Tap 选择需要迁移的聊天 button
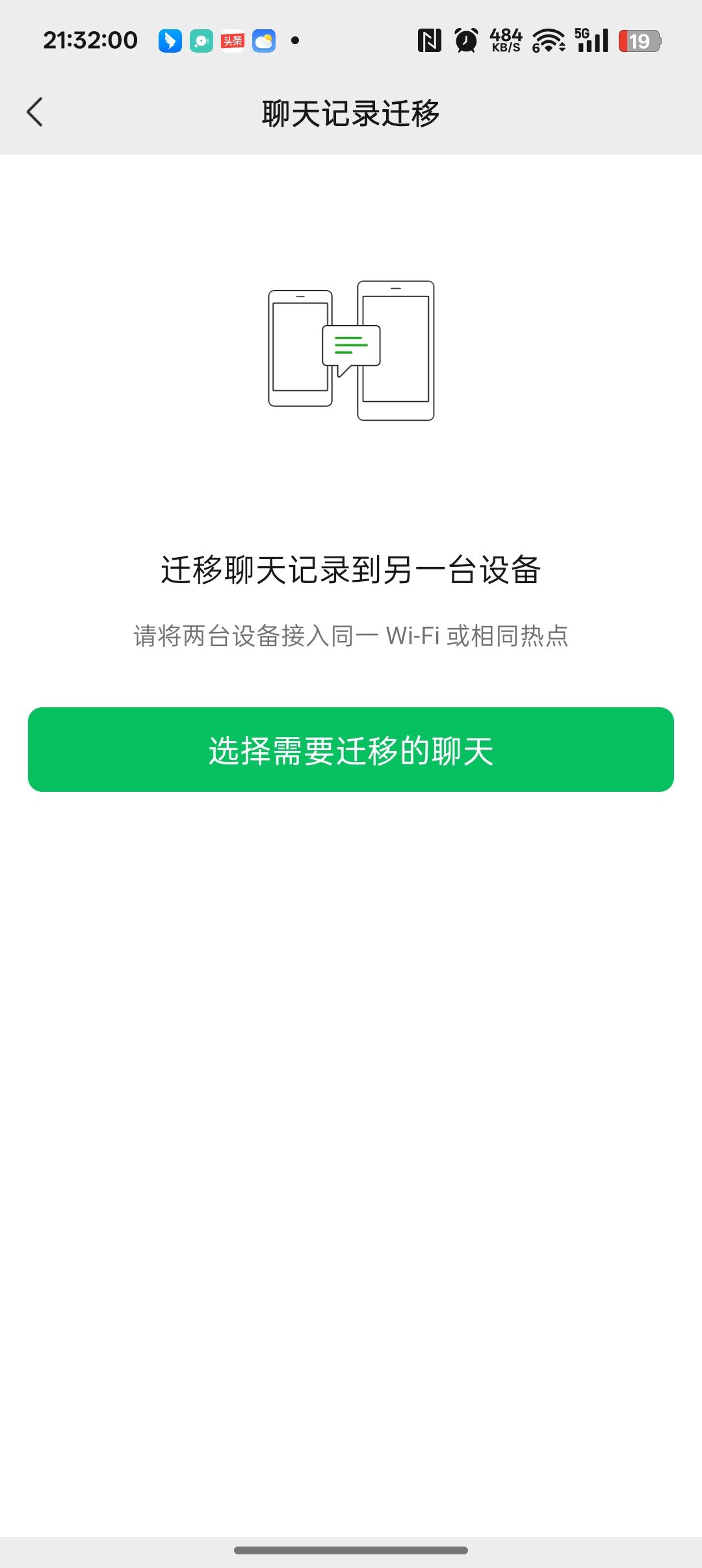702x1568 pixels. coord(351,750)
